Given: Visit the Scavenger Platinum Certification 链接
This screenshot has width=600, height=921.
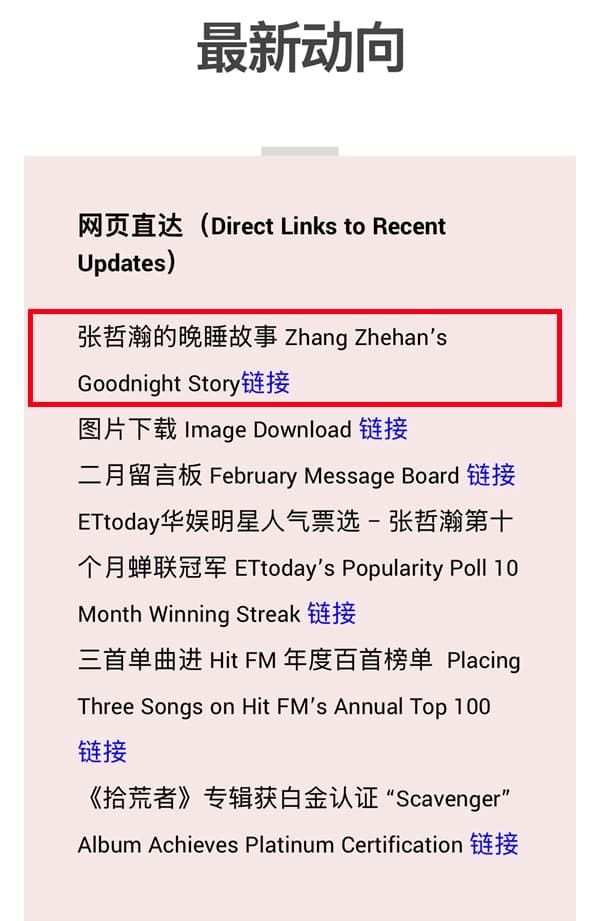Looking at the screenshot, I should click(494, 845).
